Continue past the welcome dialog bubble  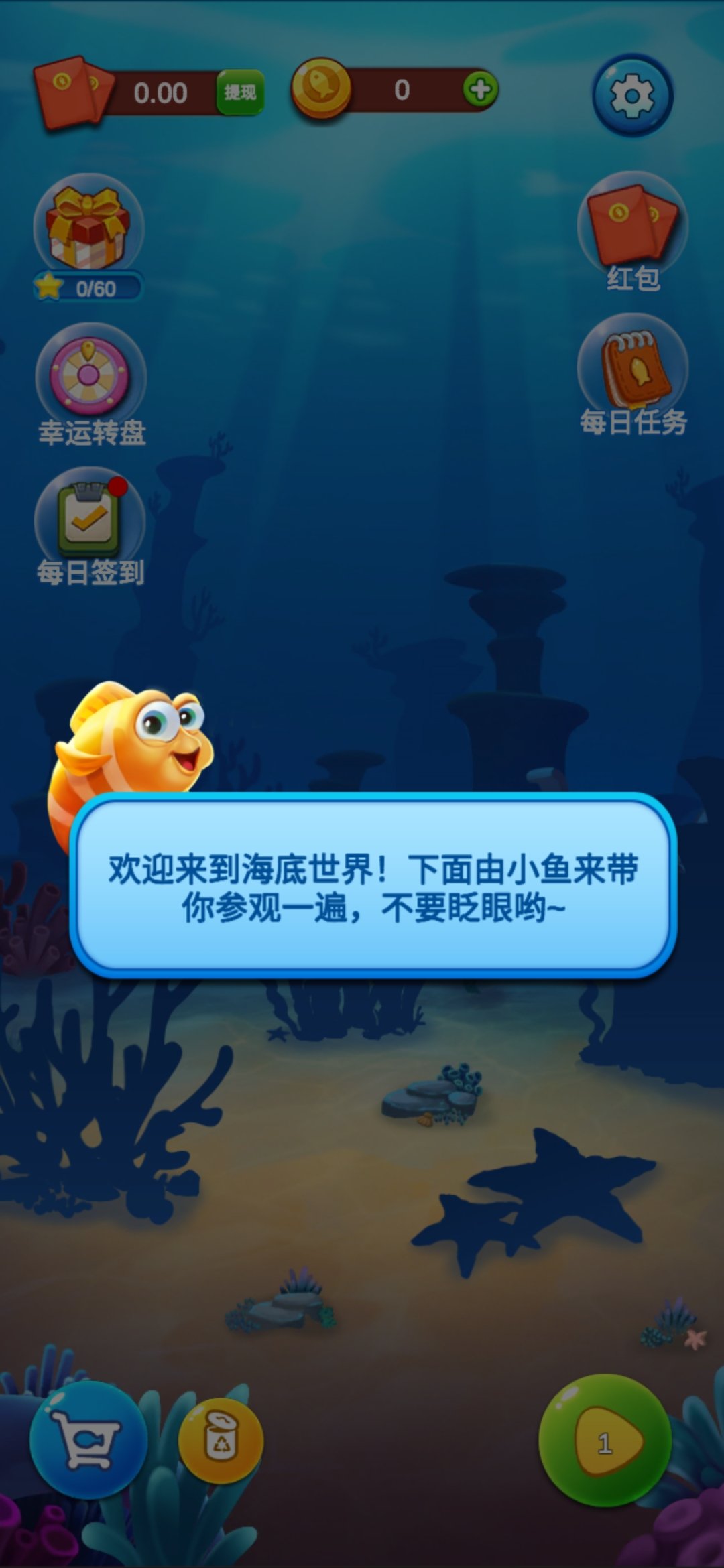373,887
